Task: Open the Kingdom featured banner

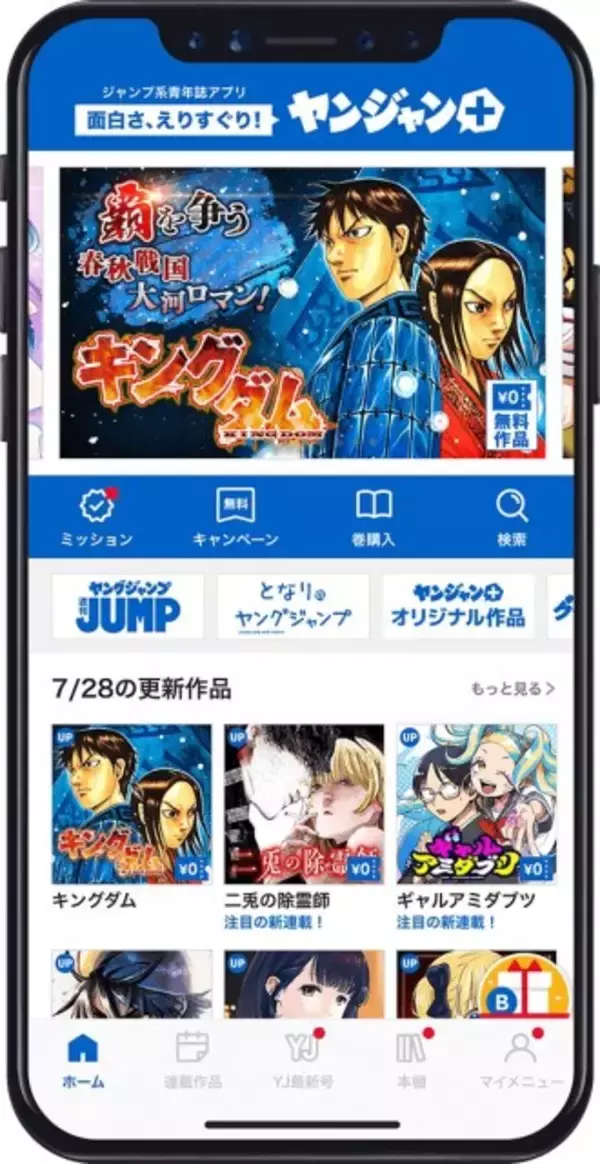Action: [x=302, y=312]
